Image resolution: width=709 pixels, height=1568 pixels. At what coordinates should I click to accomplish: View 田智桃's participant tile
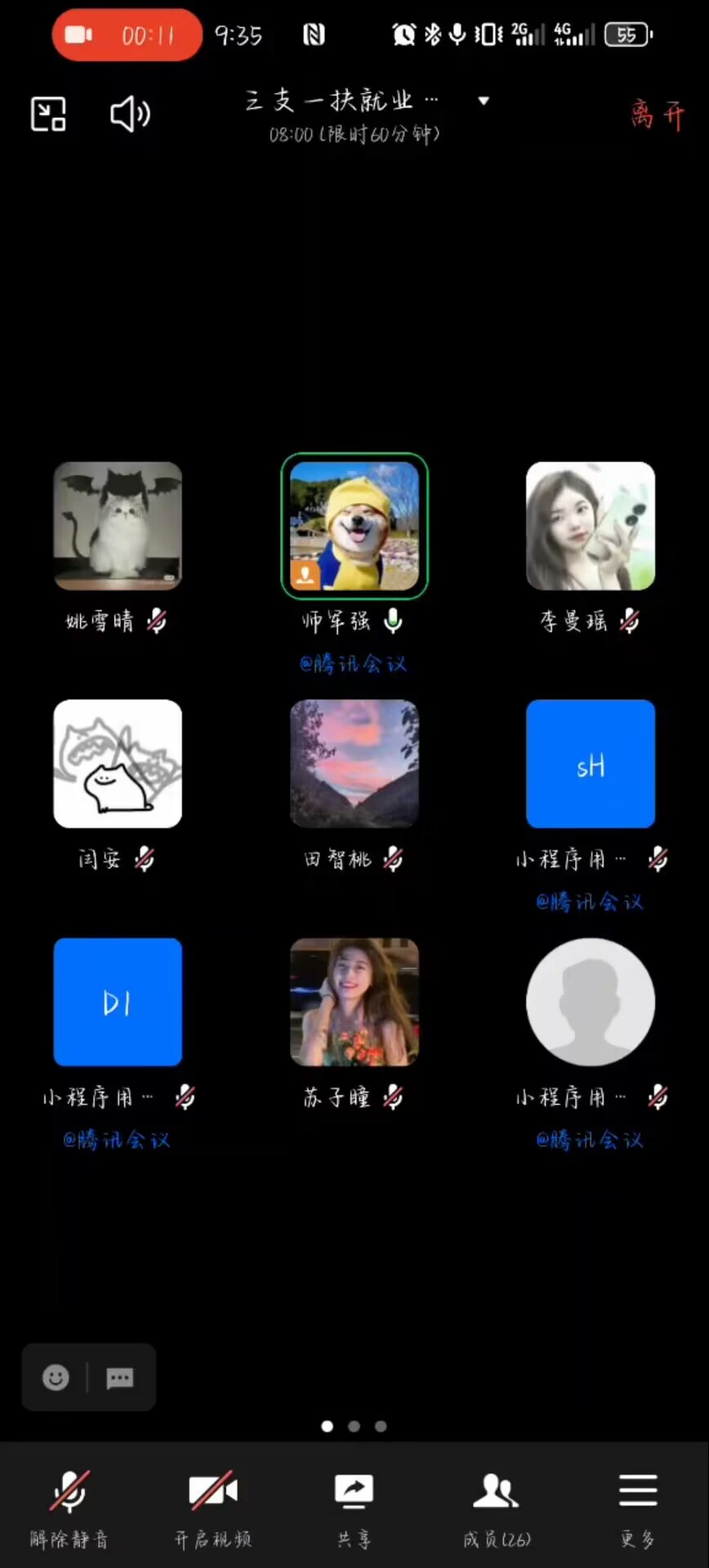[x=354, y=764]
